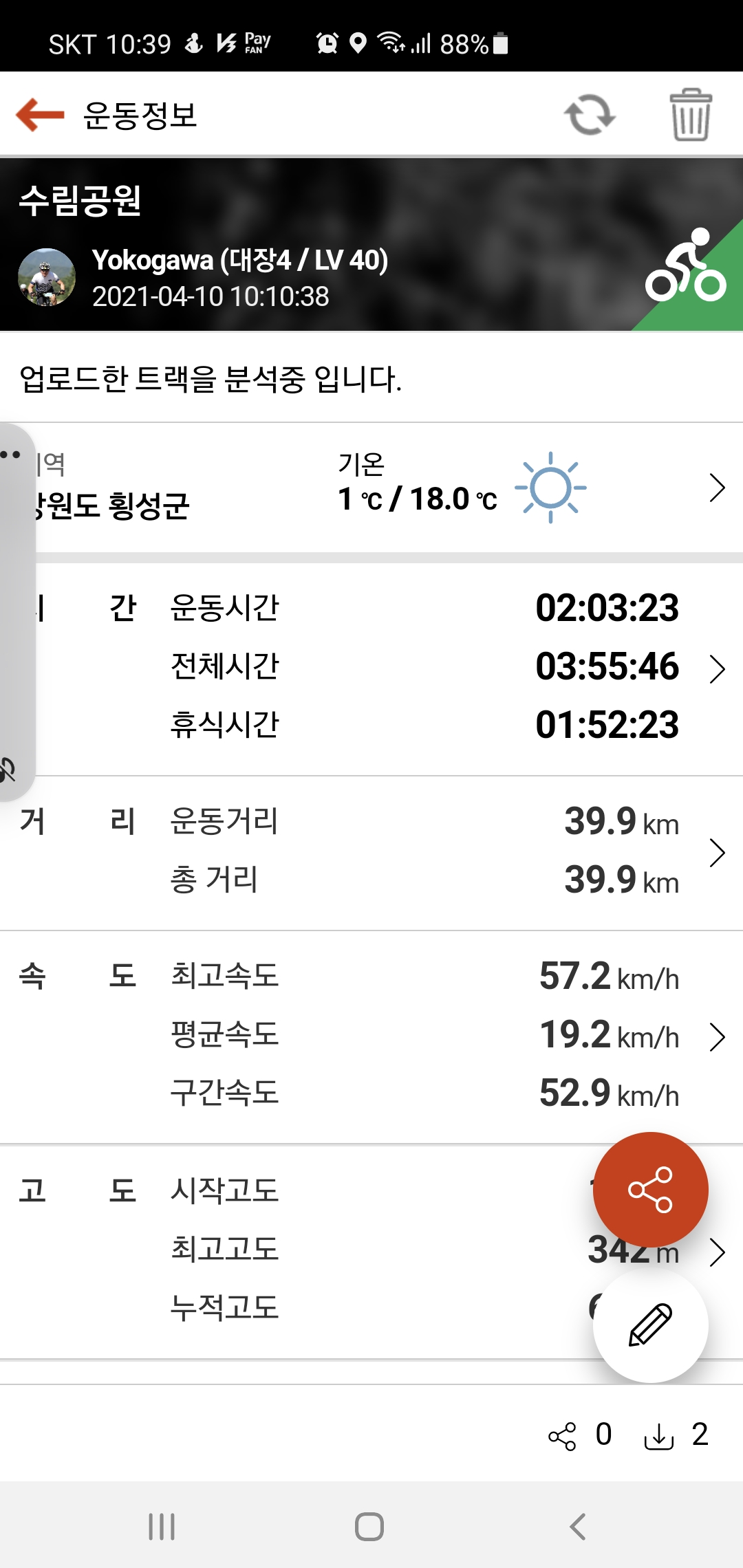
Task: Expand the time details chevron
Action: (x=718, y=668)
